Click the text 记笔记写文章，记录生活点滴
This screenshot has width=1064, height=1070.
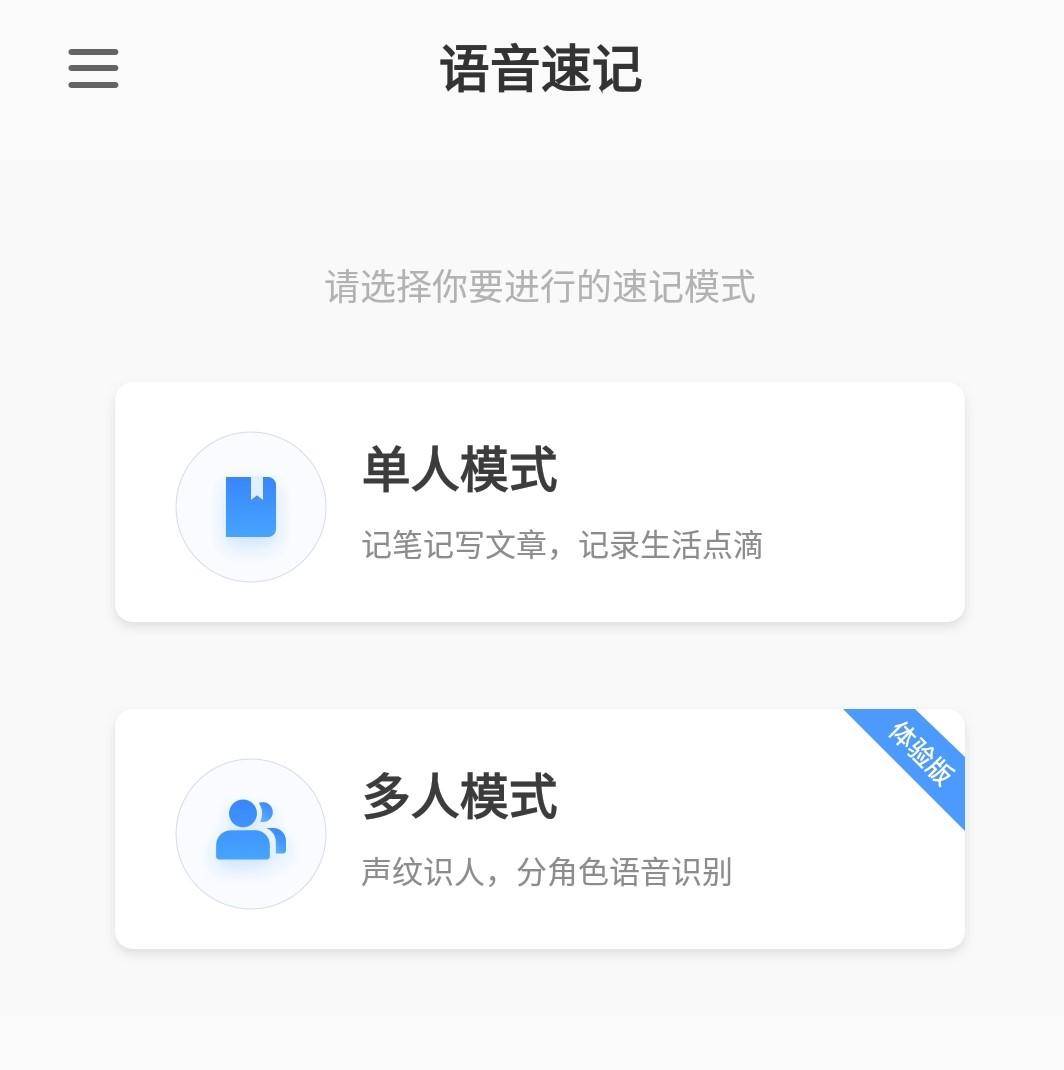point(560,547)
